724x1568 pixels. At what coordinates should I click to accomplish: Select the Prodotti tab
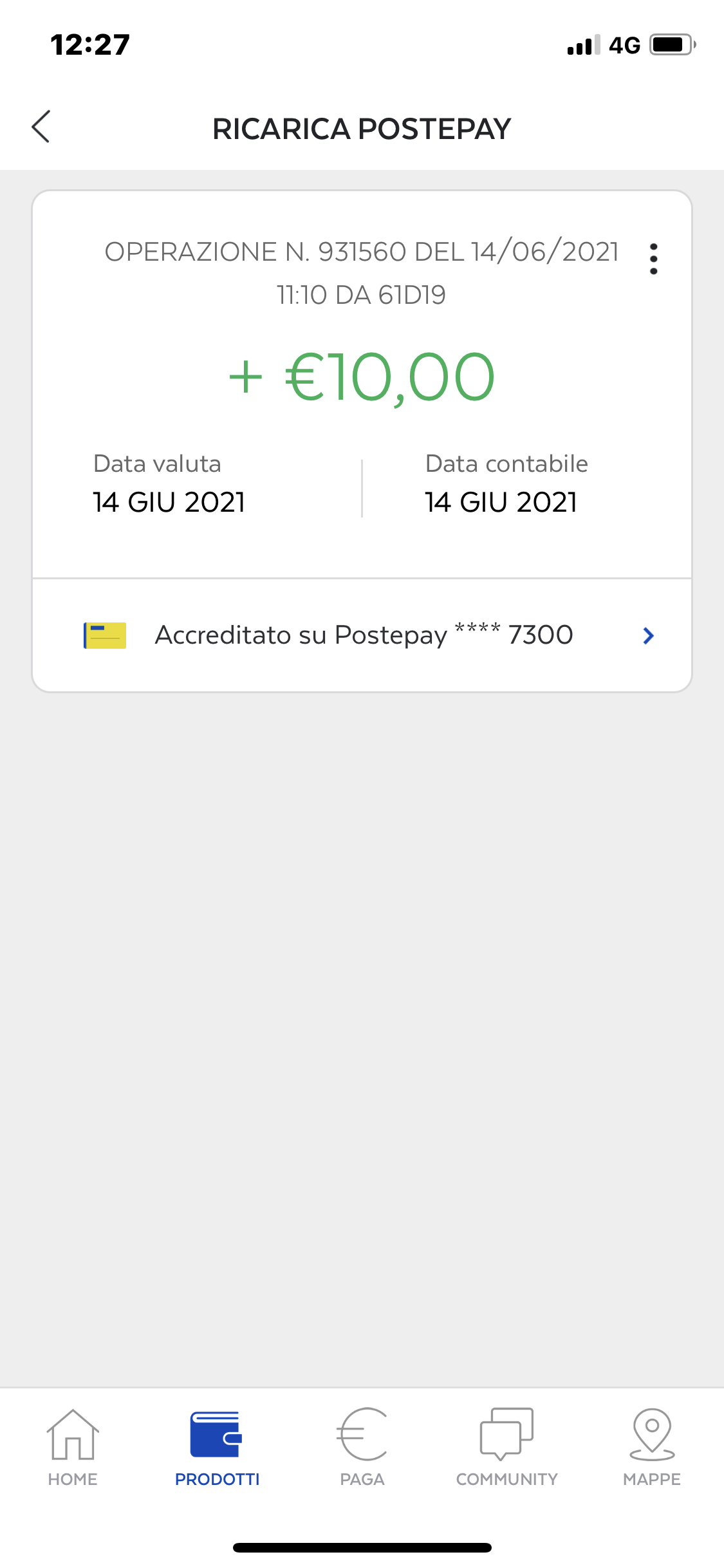pyautogui.click(x=218, y=1448)
